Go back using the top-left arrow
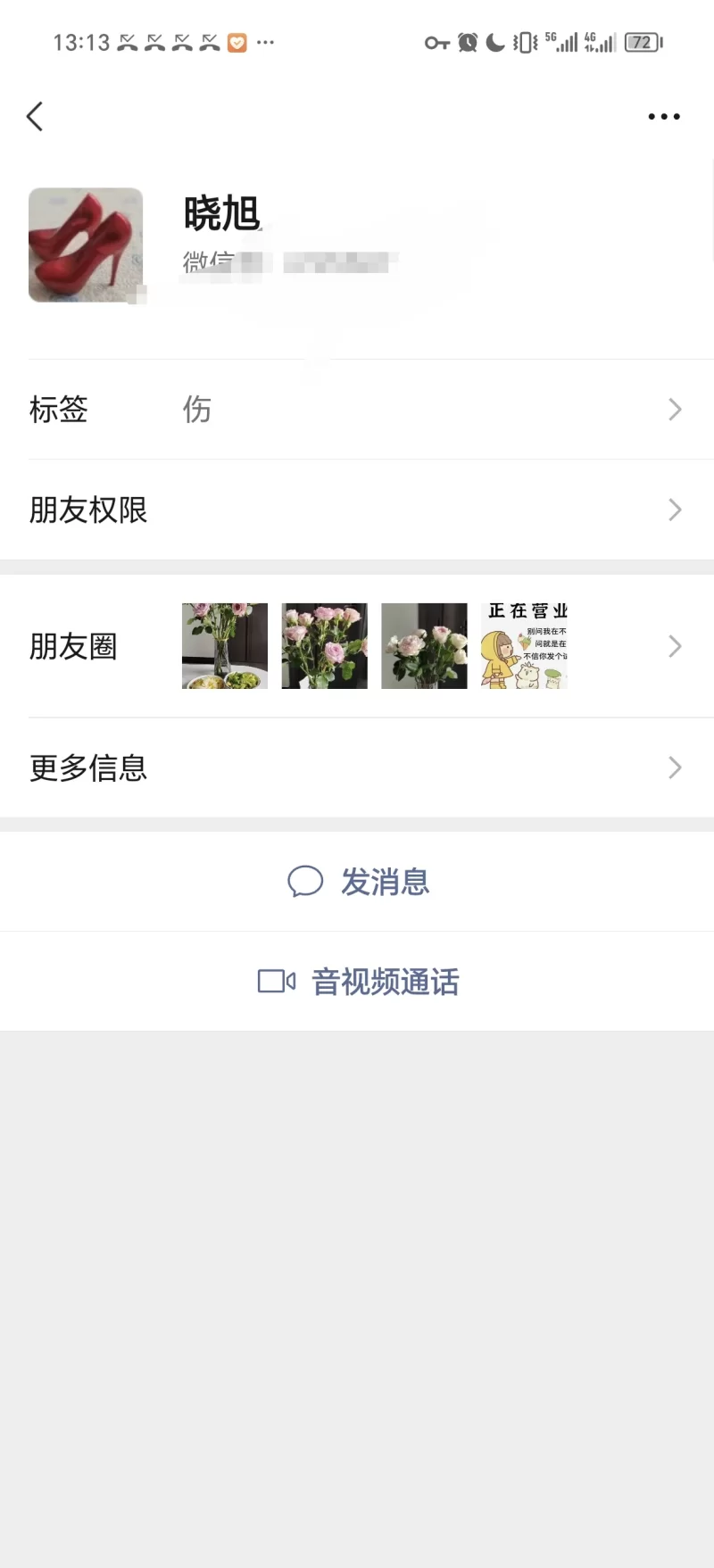This screenshot has width=714, height=1568. 36,116
